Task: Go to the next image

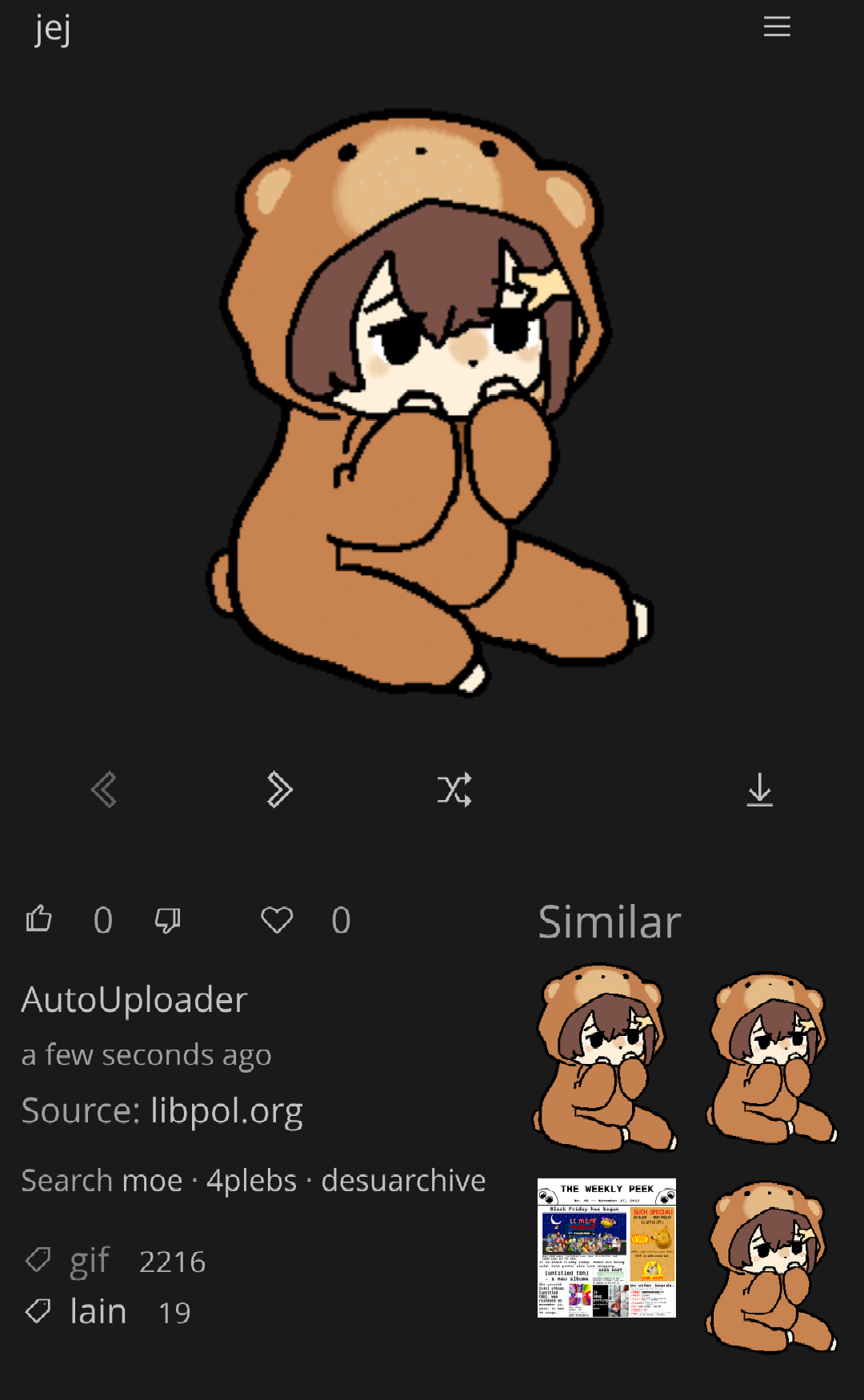Action: tap(279, 790)
